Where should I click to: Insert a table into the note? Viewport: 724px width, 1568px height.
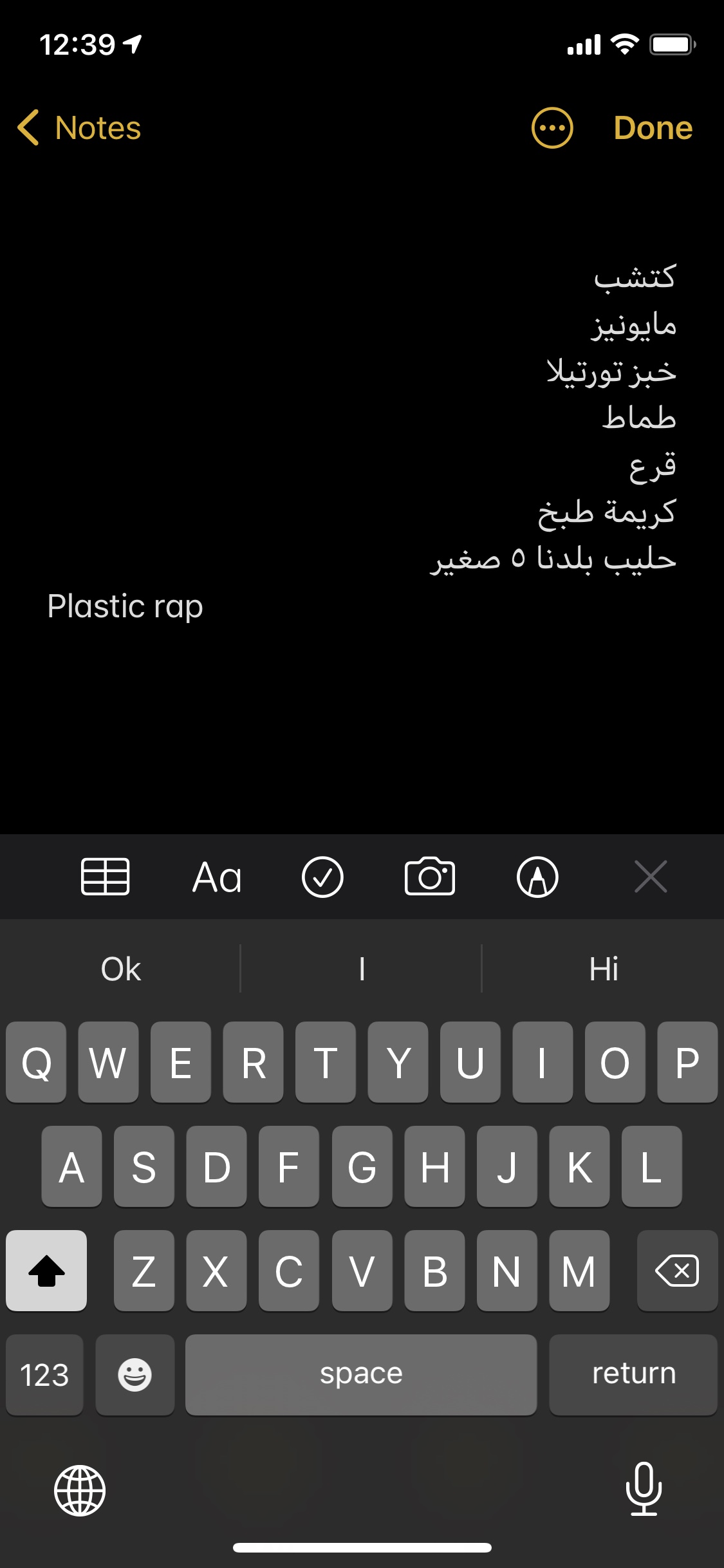click(106, 877)
